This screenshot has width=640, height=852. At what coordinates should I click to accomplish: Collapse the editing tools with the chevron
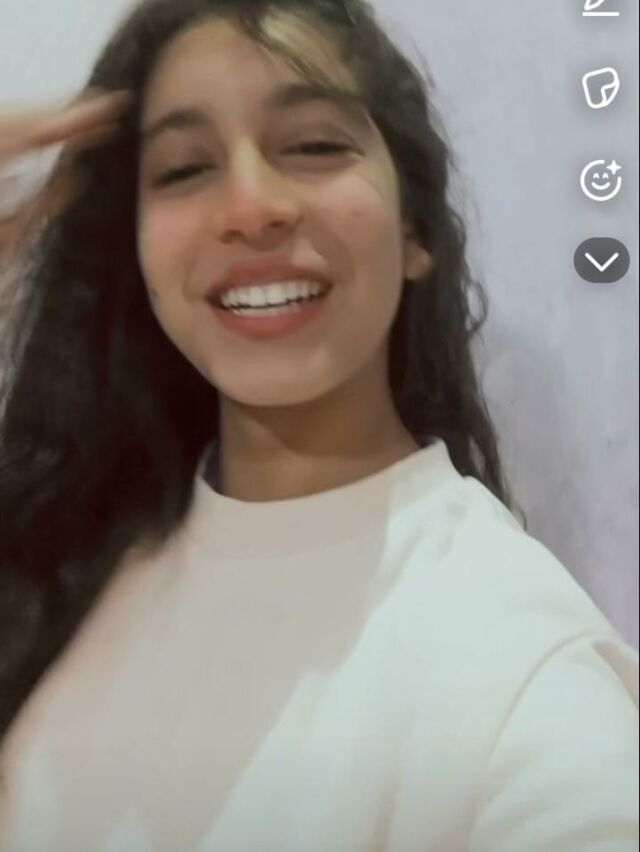tap(601, 261)
